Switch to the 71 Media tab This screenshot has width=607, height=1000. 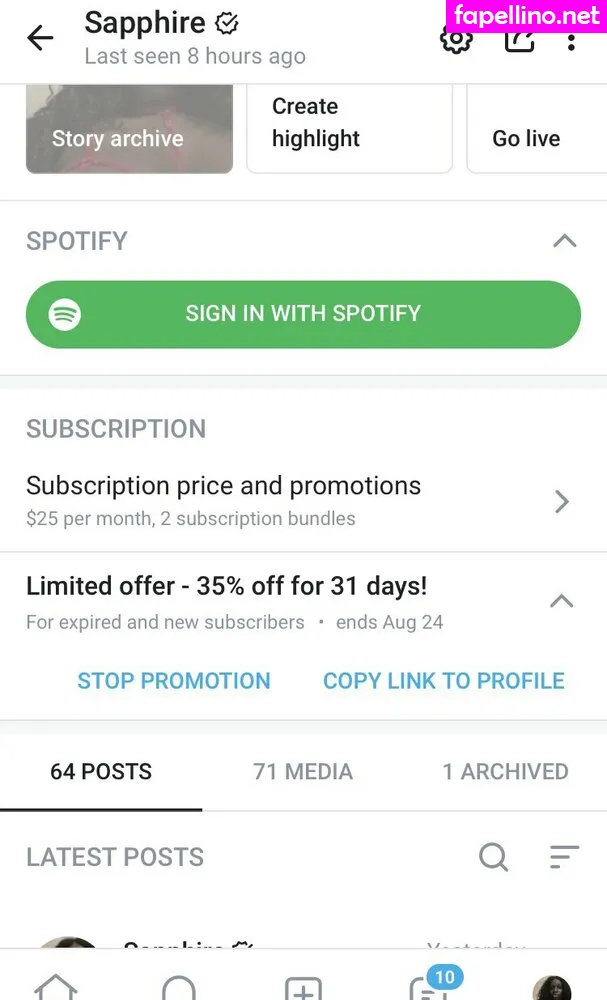pyautogui.click(x=302, y=771)
